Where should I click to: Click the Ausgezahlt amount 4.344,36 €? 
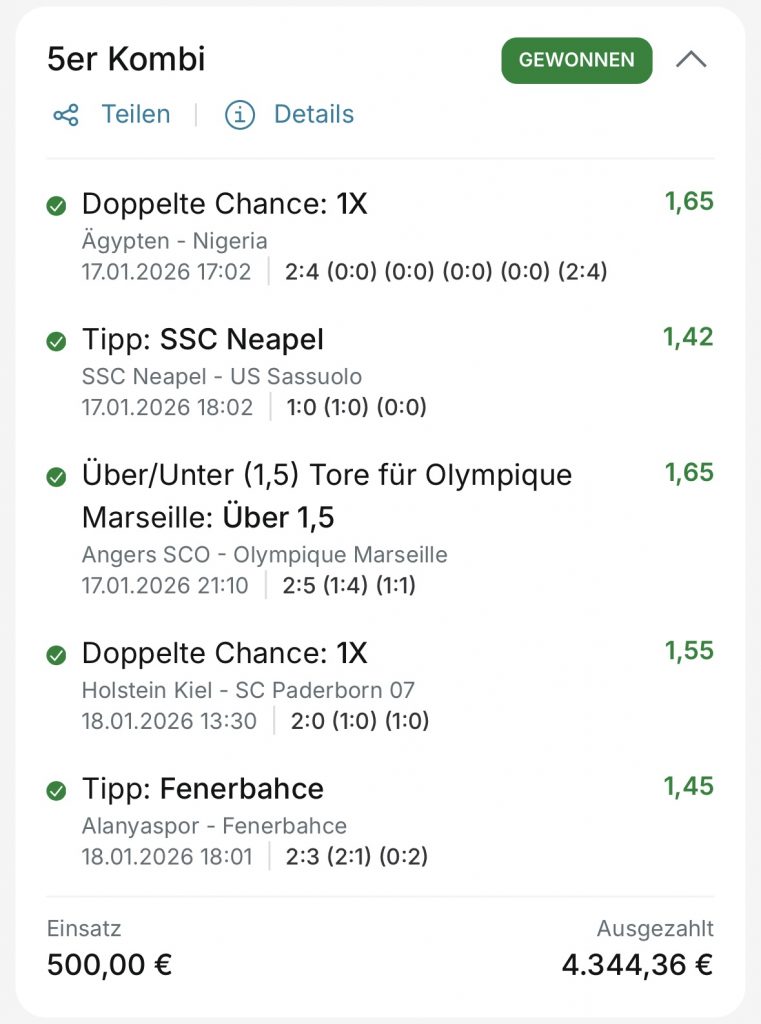637,964
